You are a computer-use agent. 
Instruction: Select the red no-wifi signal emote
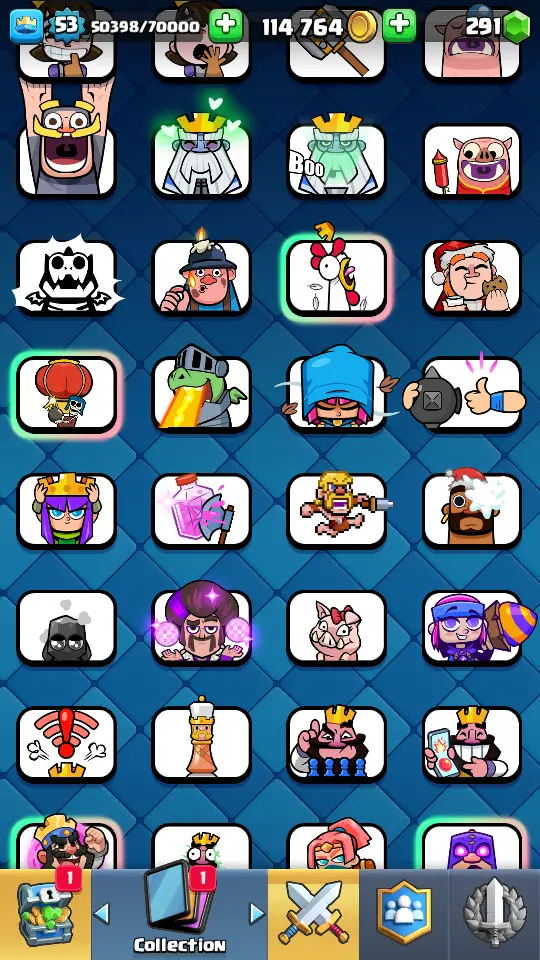click(x=66, y=744)
